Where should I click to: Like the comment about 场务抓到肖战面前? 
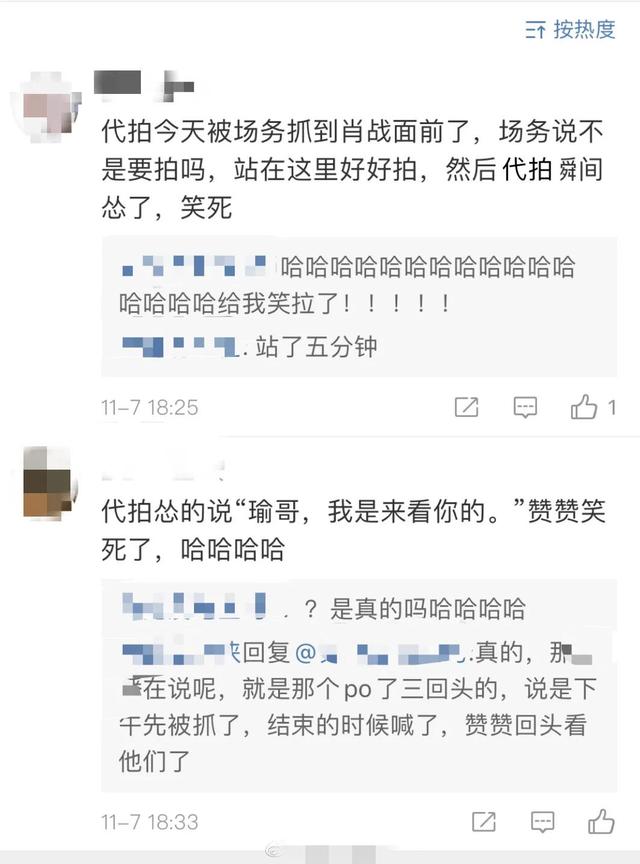tap(585, 407)
